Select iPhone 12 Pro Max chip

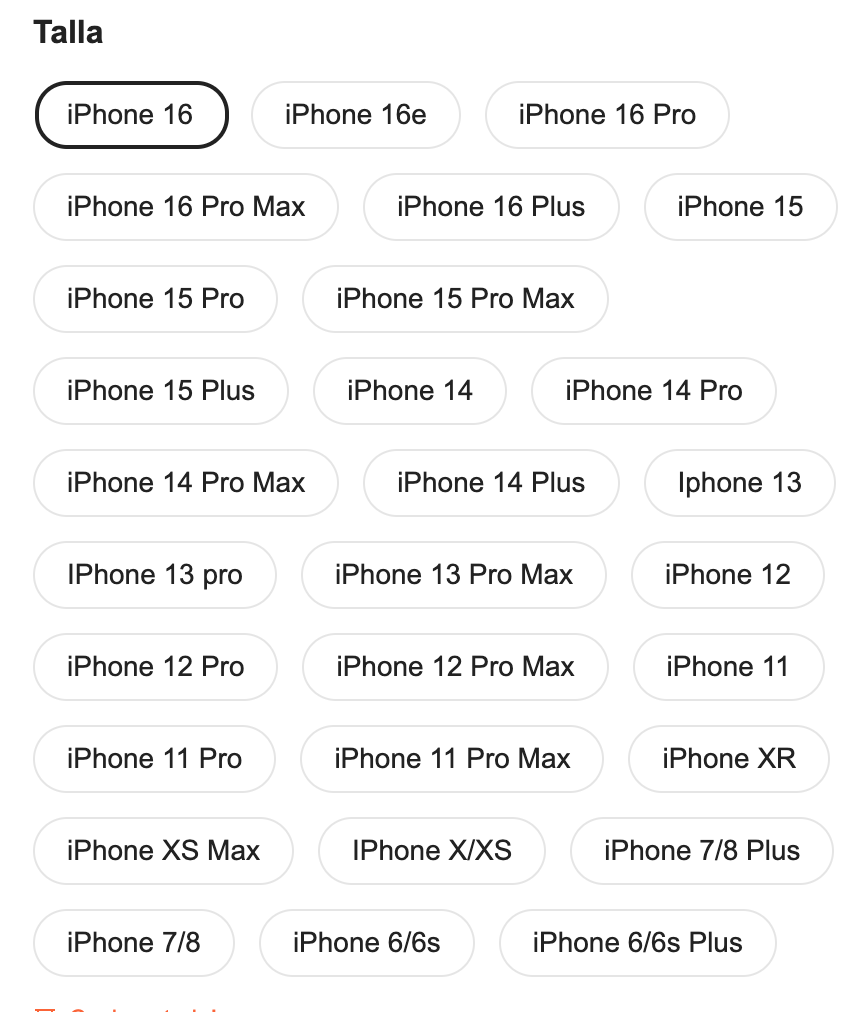(455, 667)
